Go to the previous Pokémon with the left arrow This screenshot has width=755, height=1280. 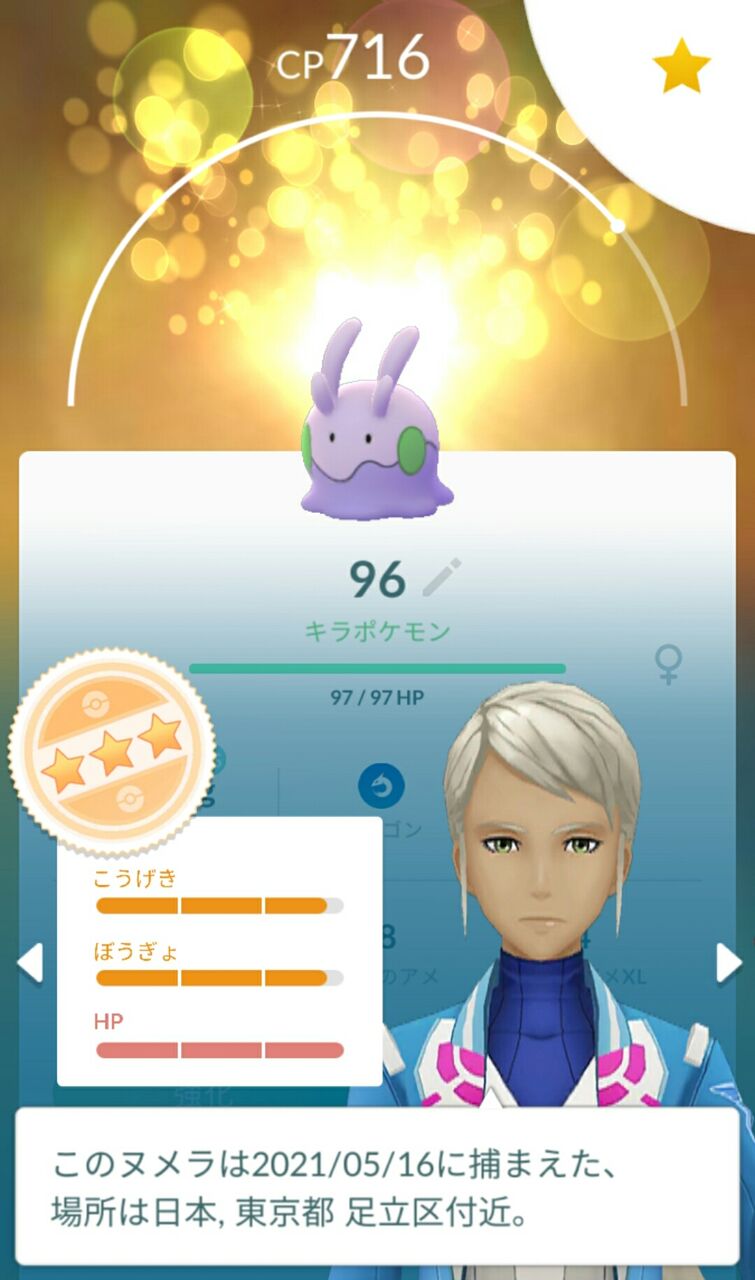(30, 963)
